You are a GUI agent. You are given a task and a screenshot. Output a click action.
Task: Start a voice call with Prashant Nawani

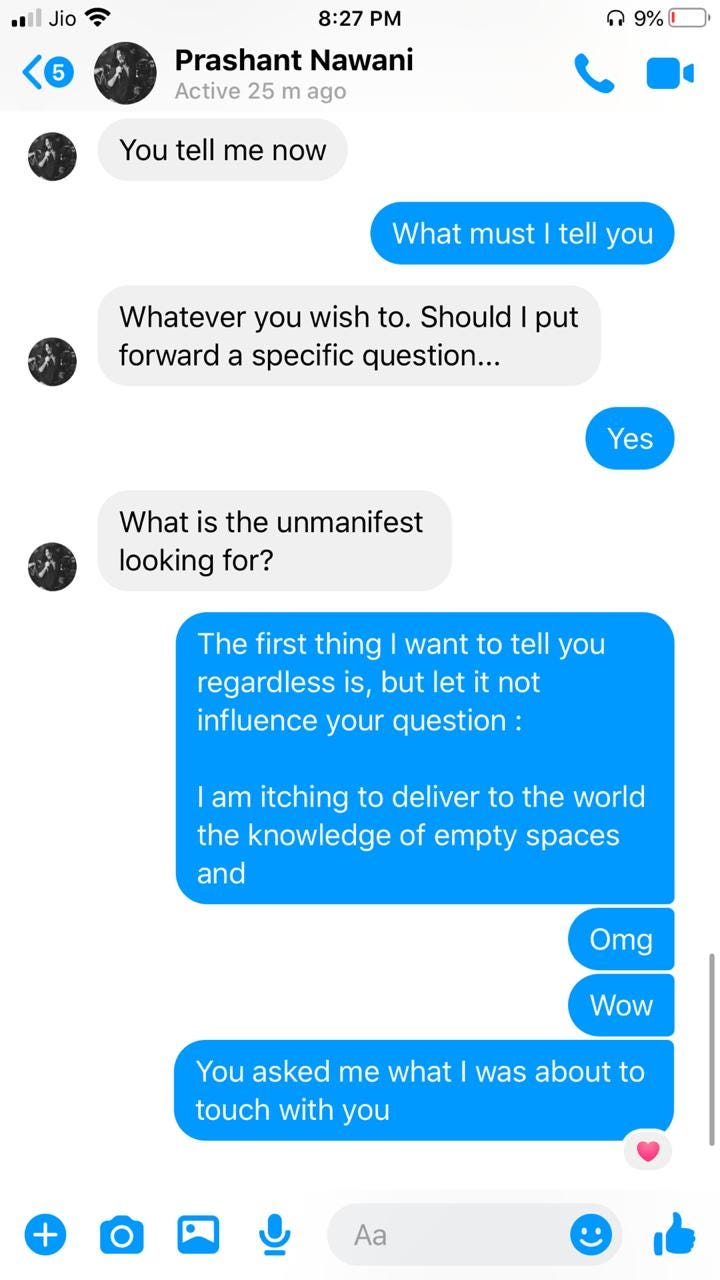click(594, 74)
